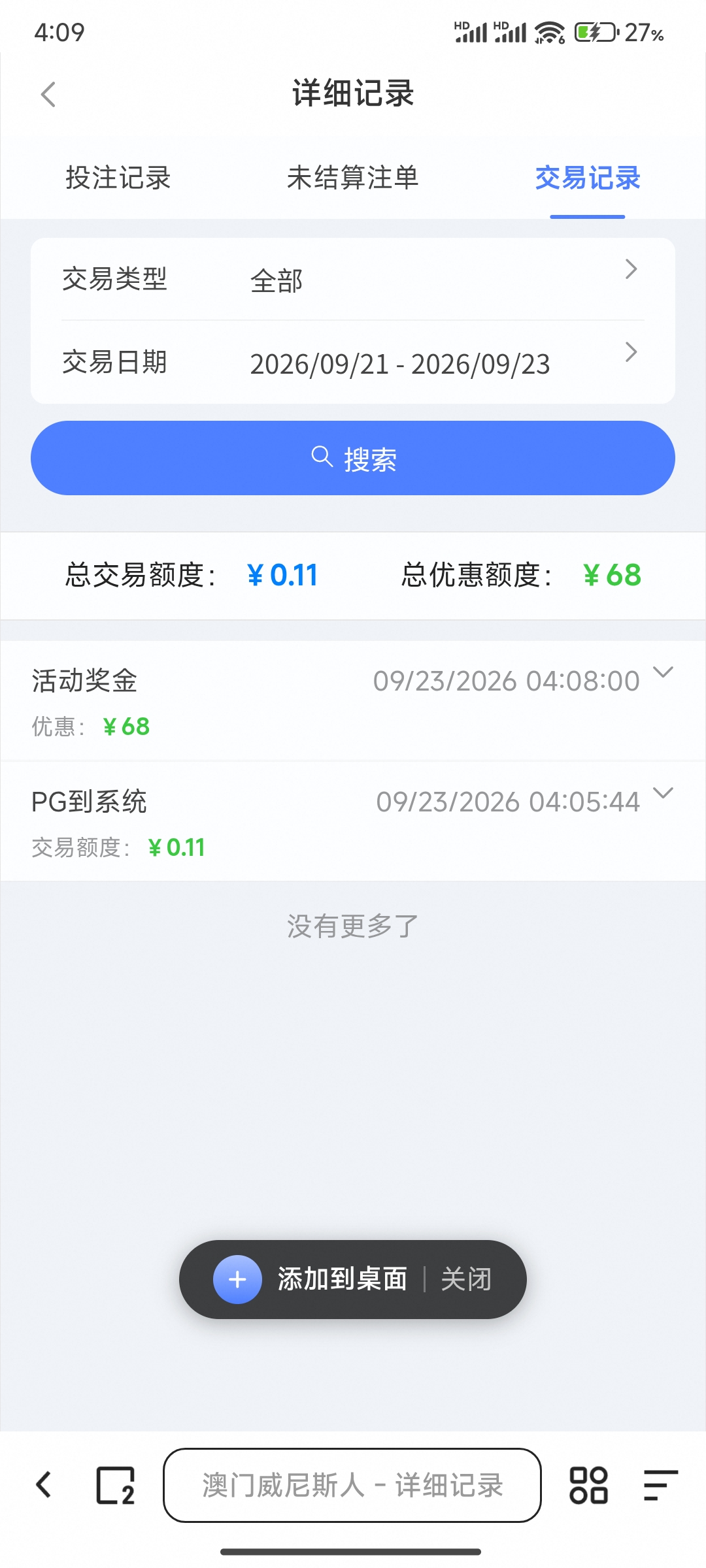Open the 交易日期 date range picker

point(353,362)
